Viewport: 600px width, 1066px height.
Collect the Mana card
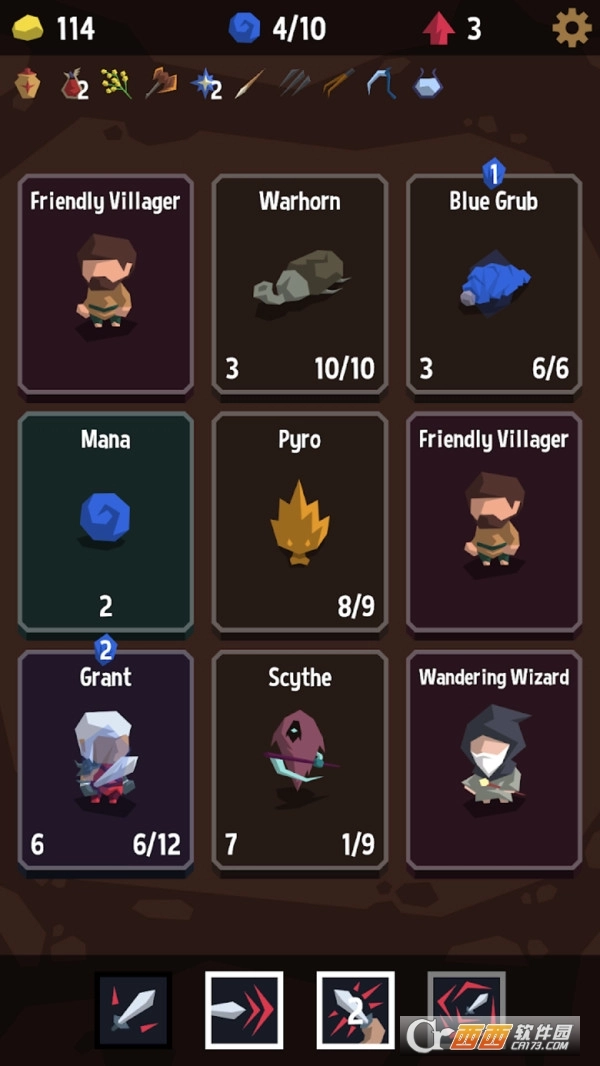coord(106,522)
